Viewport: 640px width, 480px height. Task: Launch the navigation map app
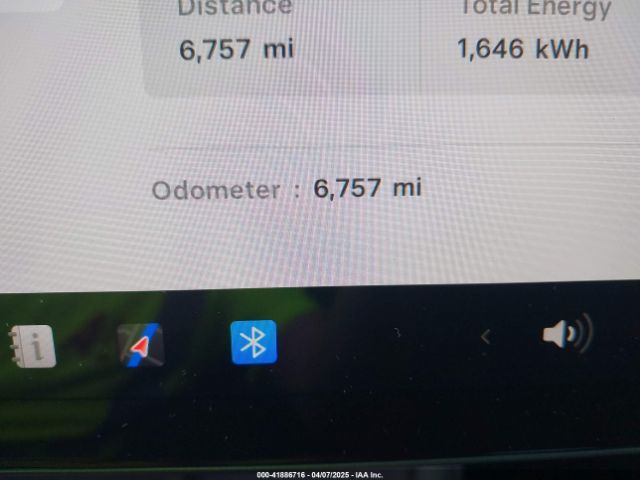pos(140,346)
